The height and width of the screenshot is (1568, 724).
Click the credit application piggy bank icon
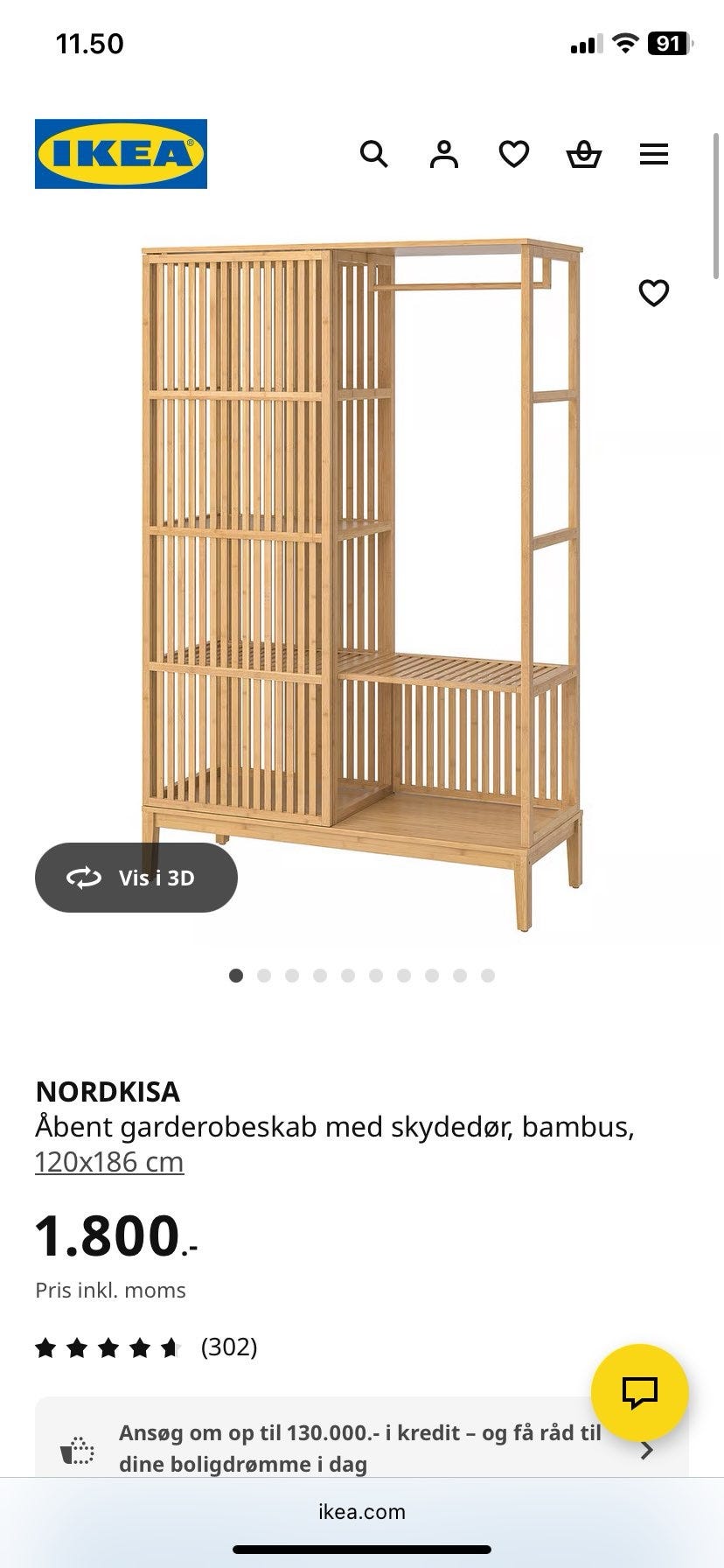pos(77,1451)
